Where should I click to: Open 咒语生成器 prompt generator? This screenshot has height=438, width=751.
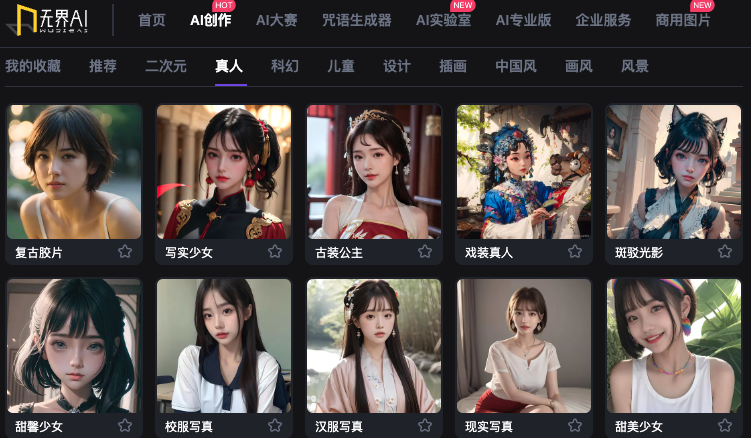[x=357, y=20]
